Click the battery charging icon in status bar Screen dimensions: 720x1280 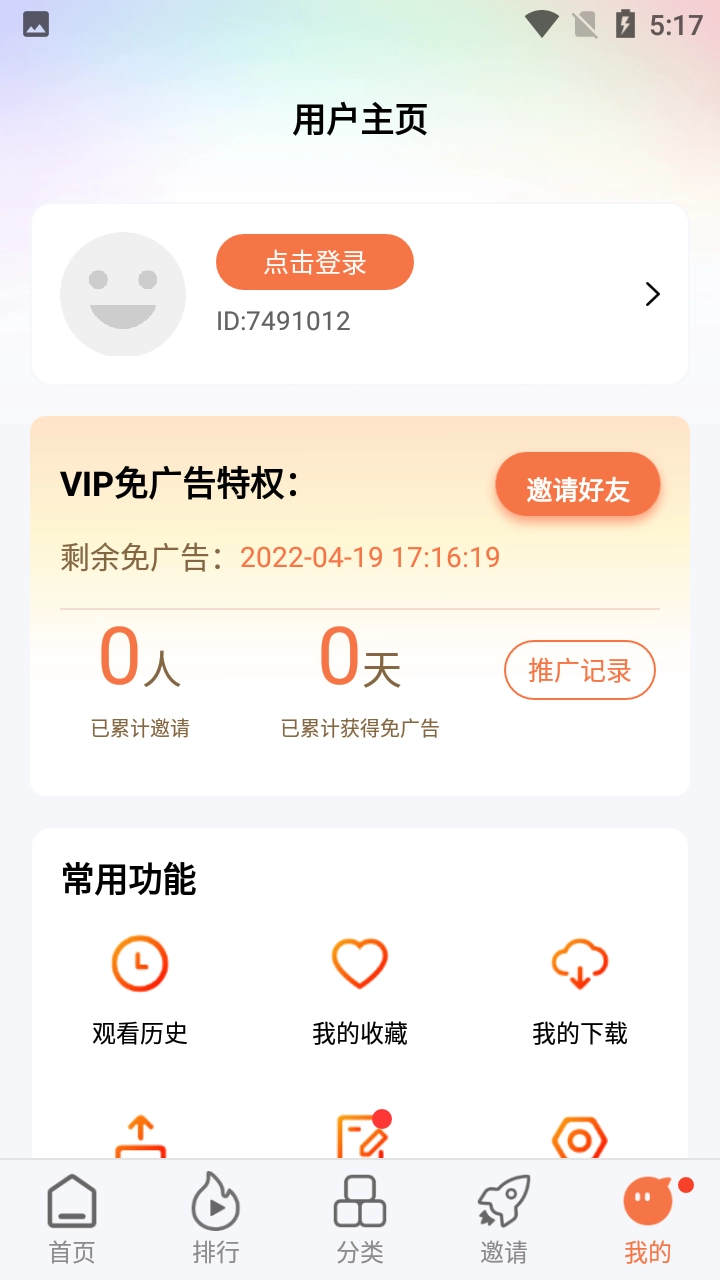point(626,24)
